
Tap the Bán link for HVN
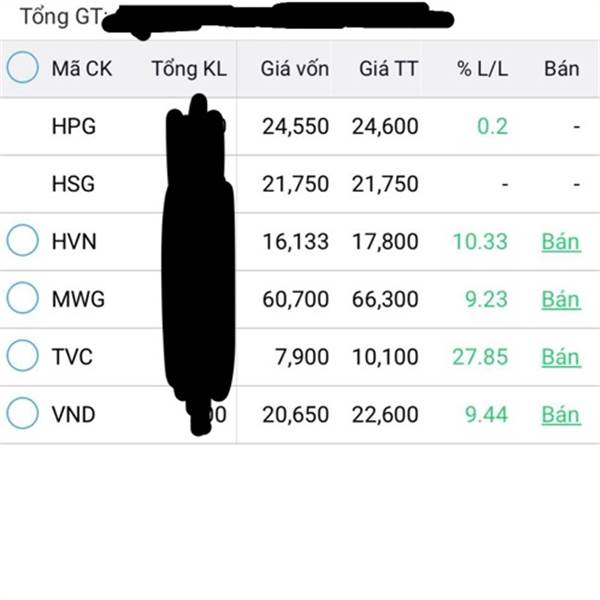561,242
